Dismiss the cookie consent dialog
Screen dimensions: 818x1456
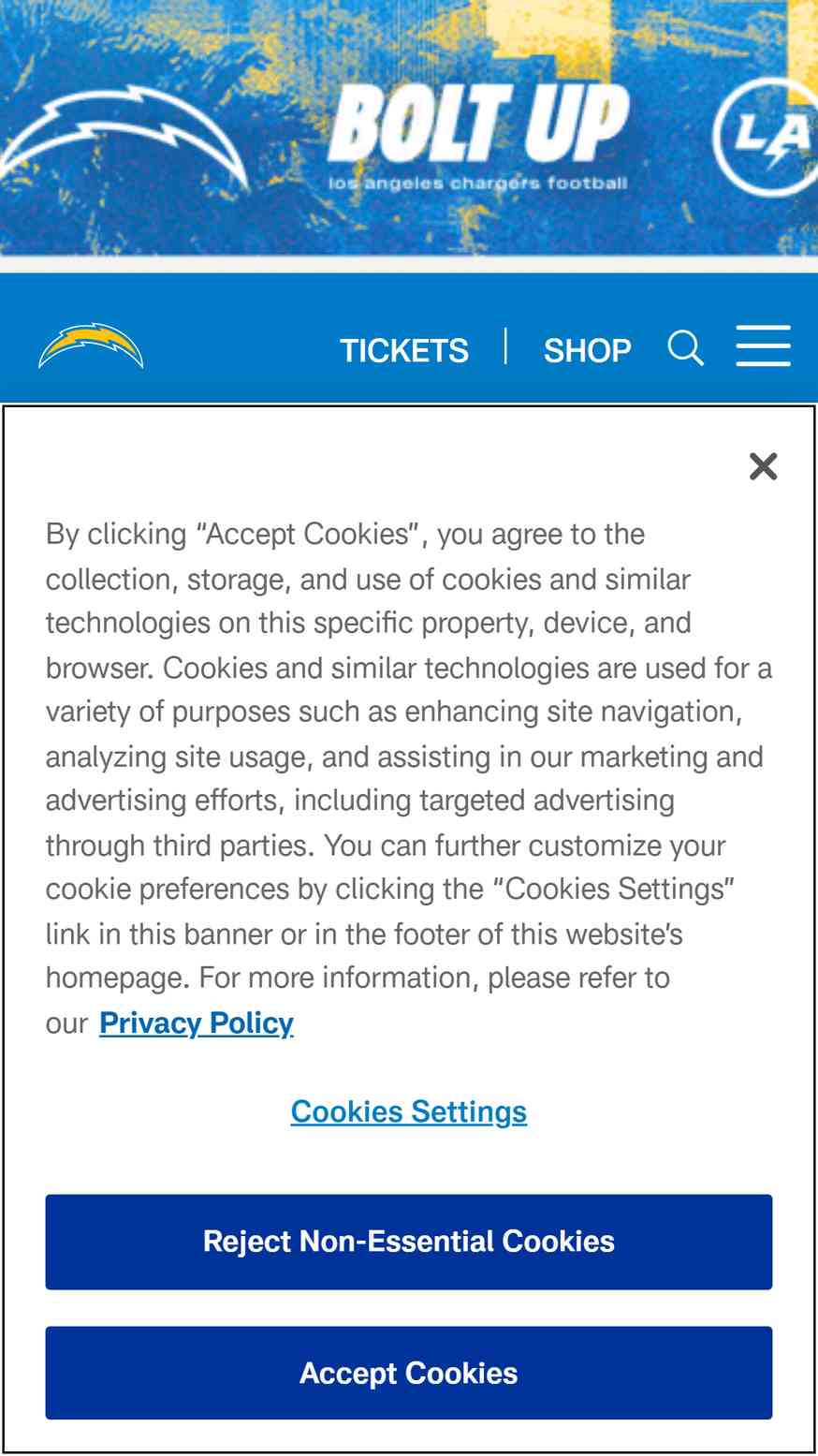pos(763,465)
